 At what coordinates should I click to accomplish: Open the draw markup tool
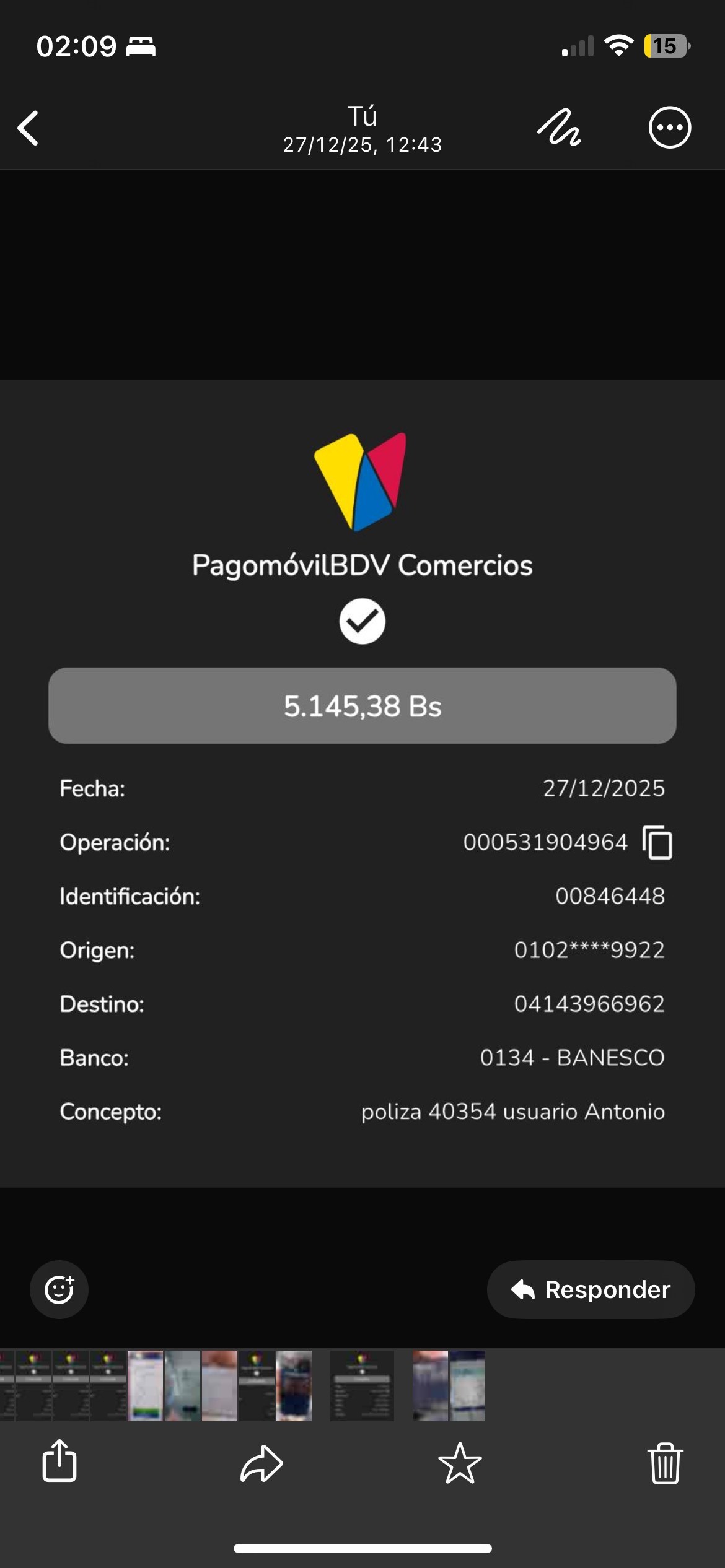click(x=559, y=128)
